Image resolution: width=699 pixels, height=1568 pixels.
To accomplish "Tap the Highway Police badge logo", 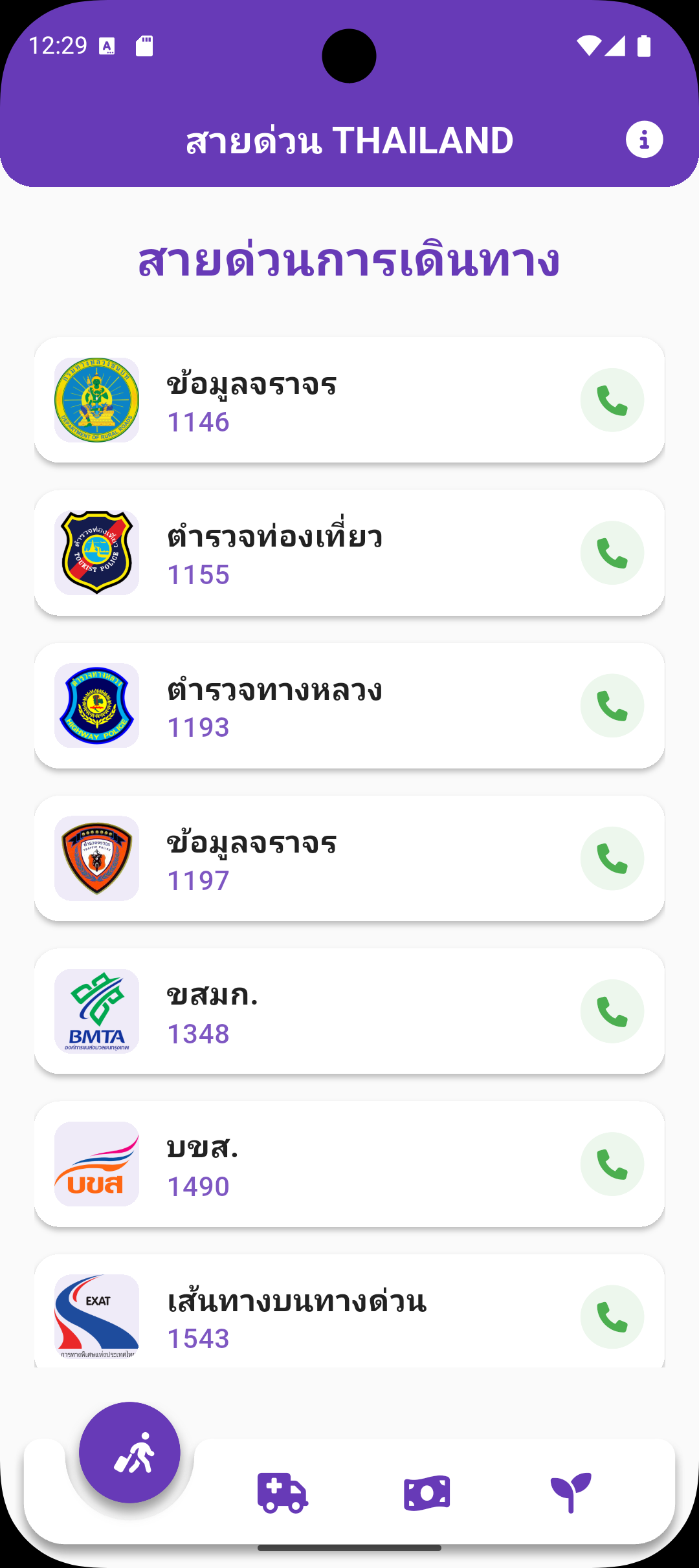I will pyautogui.click(x=96, y=705).
